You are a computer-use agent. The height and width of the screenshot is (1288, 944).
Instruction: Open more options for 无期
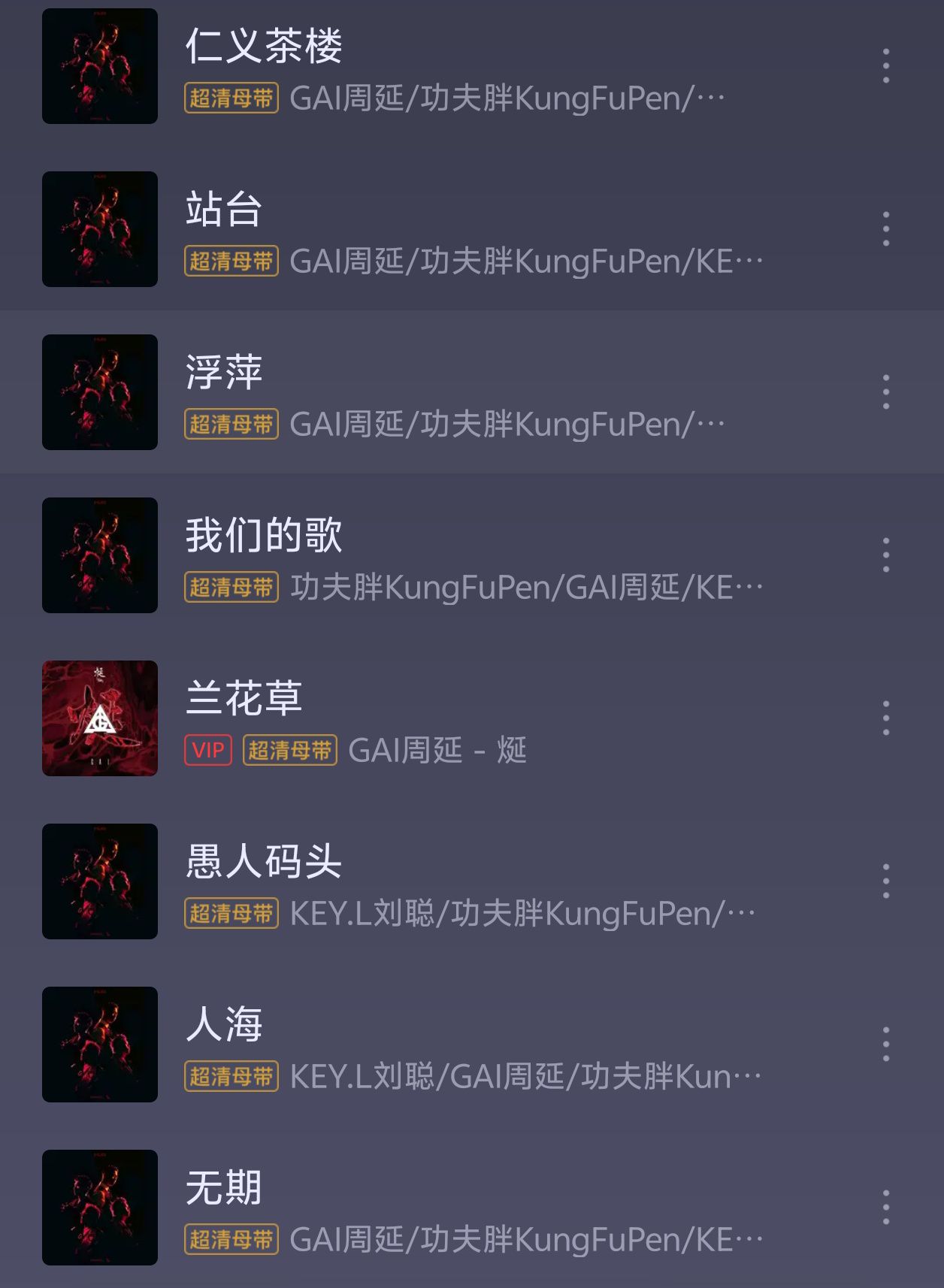[x=886, y=1208]
